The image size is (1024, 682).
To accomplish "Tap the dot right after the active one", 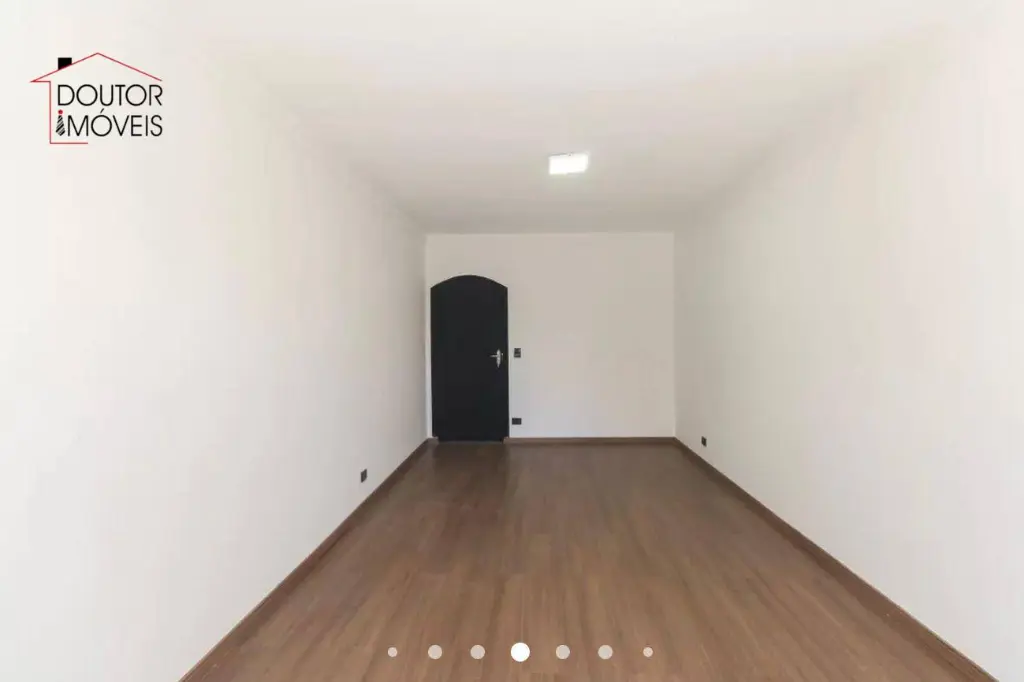I will [563, 652].
